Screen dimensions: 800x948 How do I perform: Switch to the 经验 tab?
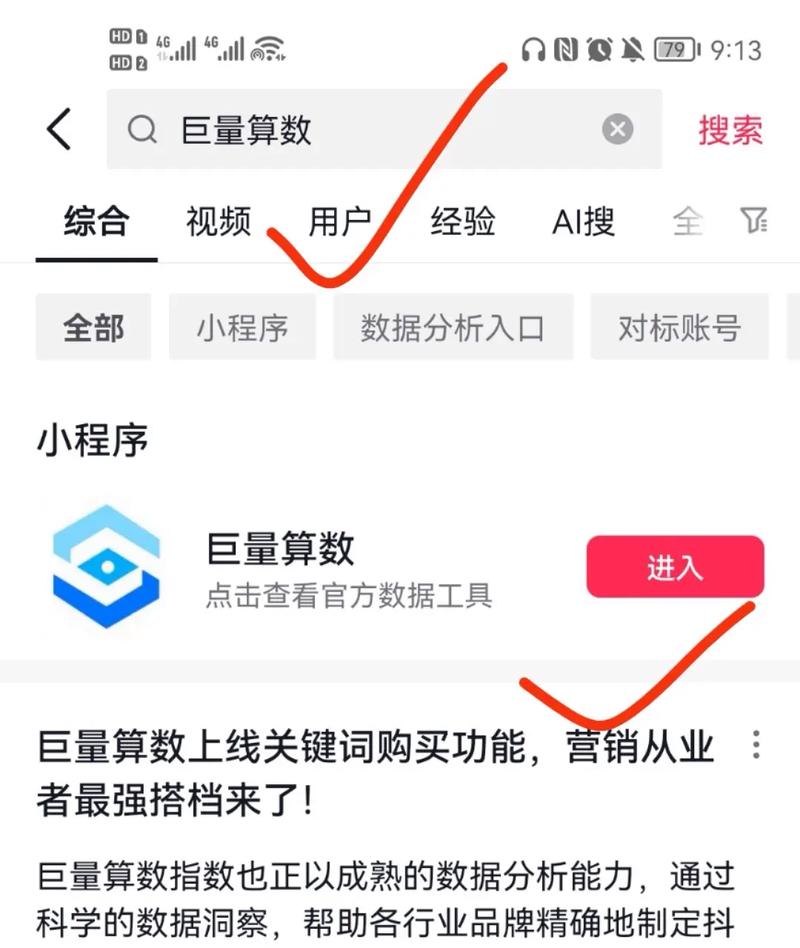(462, 222)
